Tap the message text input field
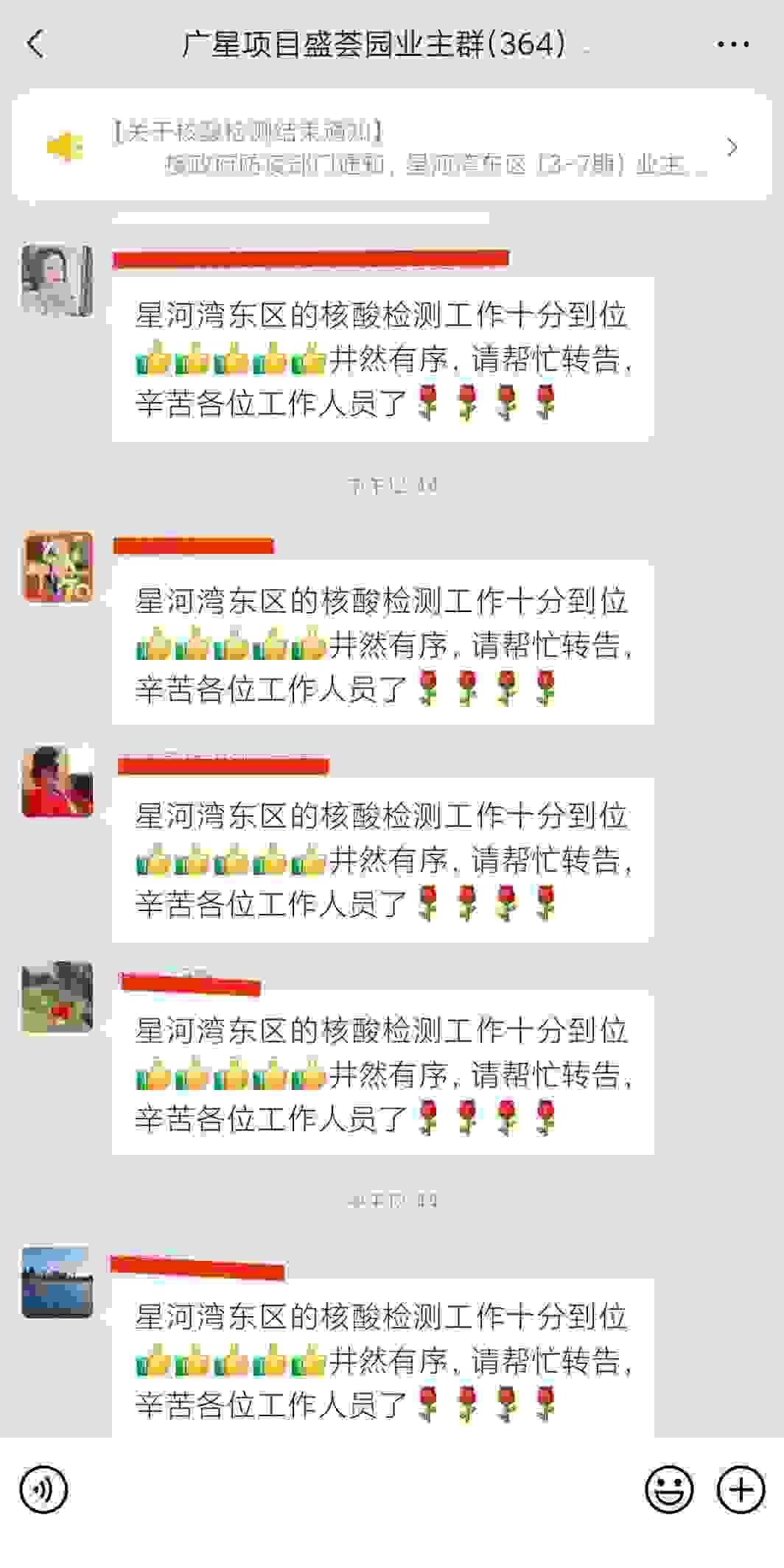Image resolution: width=784 pixels, height=1568 pixels. point(354,1490)
